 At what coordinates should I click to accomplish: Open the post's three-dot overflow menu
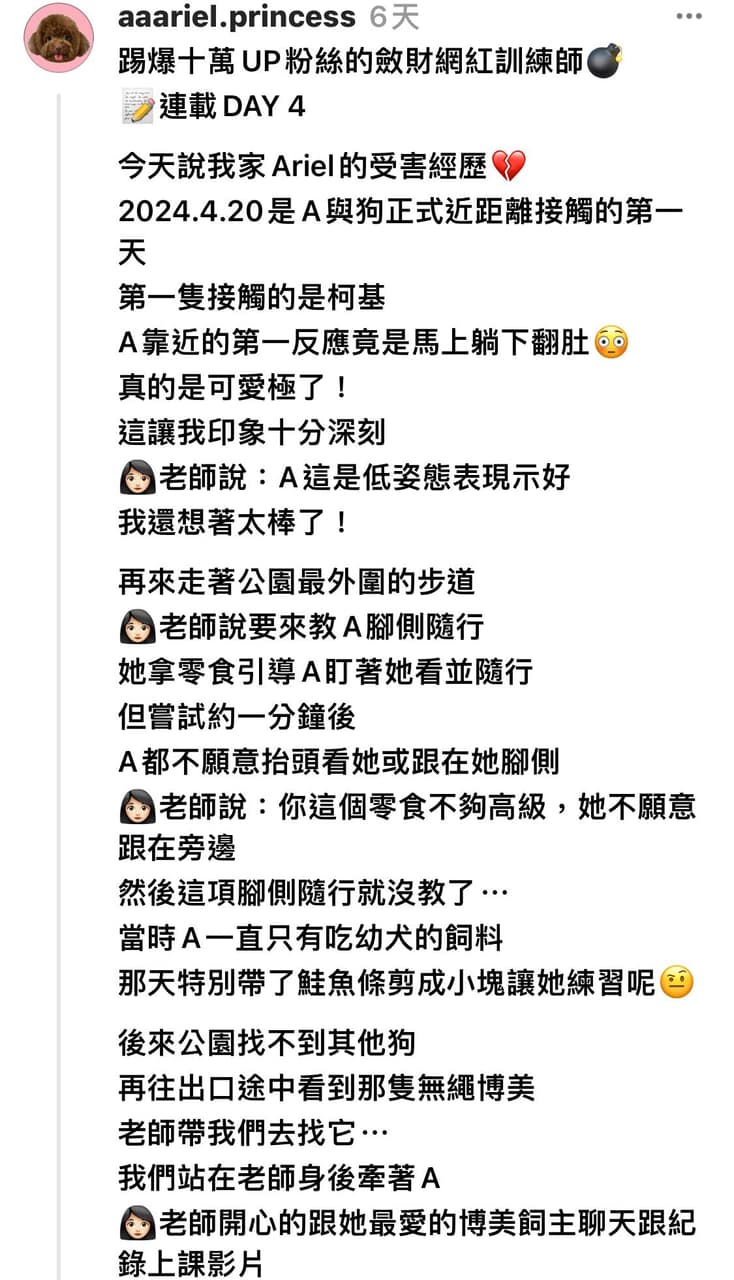(689, 17)
